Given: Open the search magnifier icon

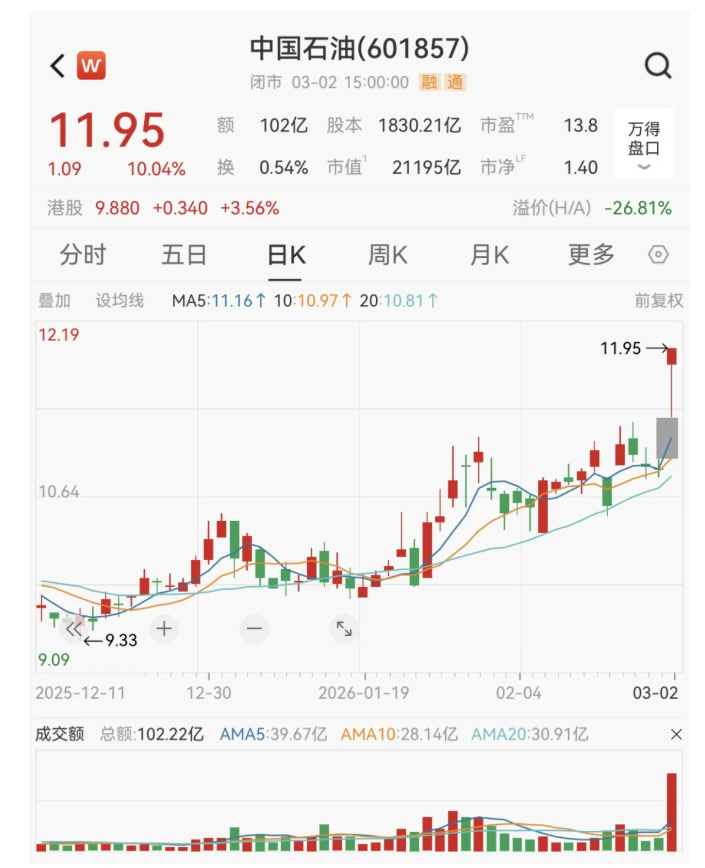Looking at the screenshot, I should click(657, 66).
